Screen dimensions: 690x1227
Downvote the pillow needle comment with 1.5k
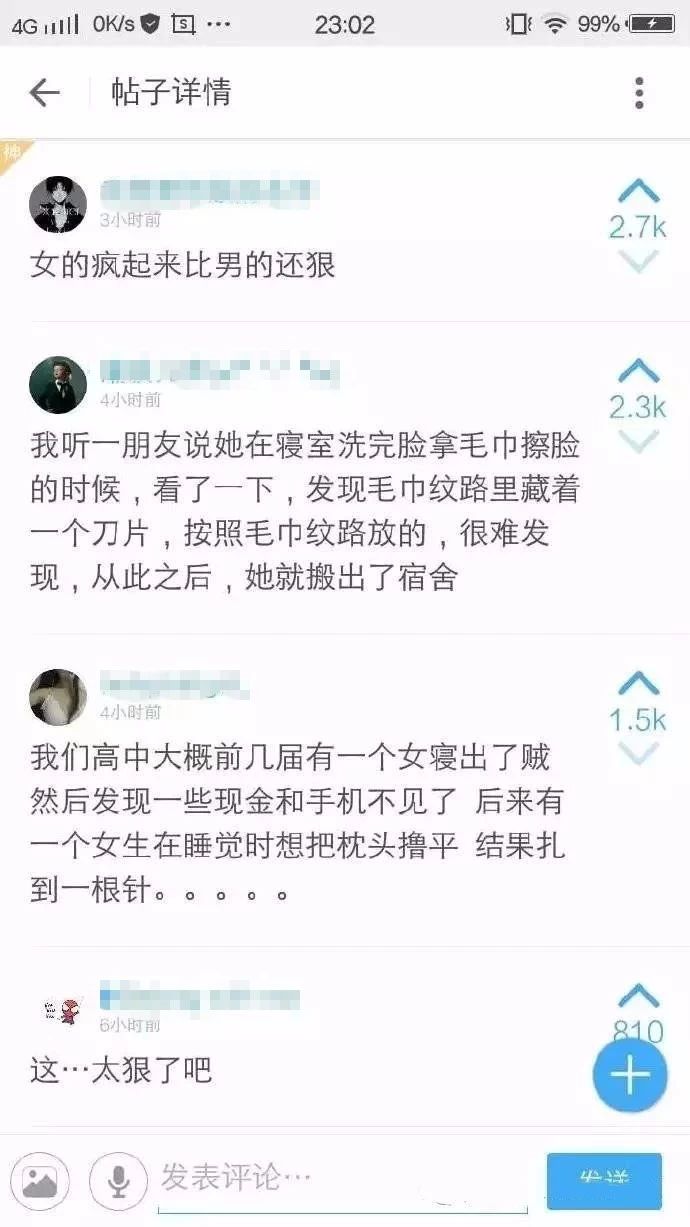click(638, 753)
